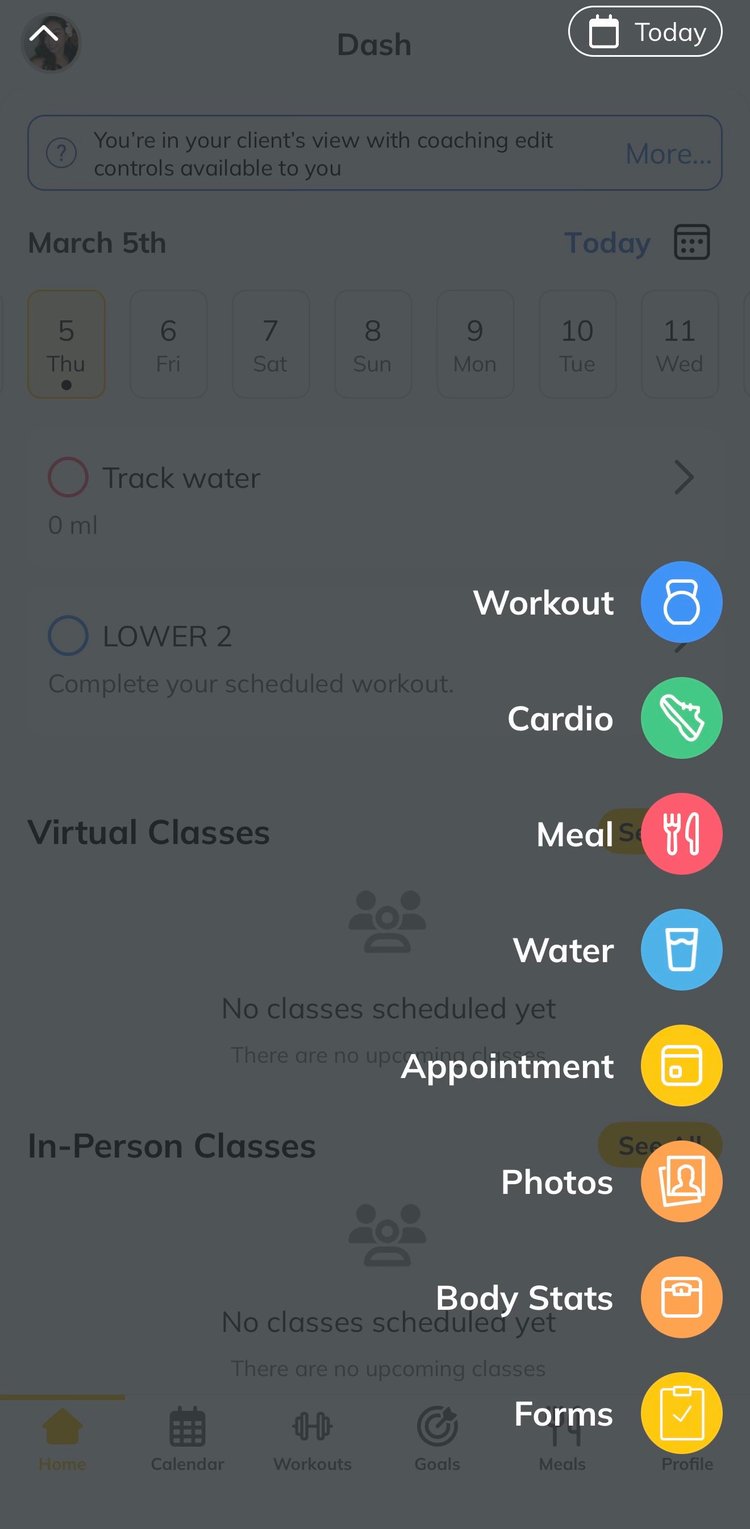Screen dimensions: 750x1529
Task: Log a Cardio activity
Action: [x=681, y=718]
